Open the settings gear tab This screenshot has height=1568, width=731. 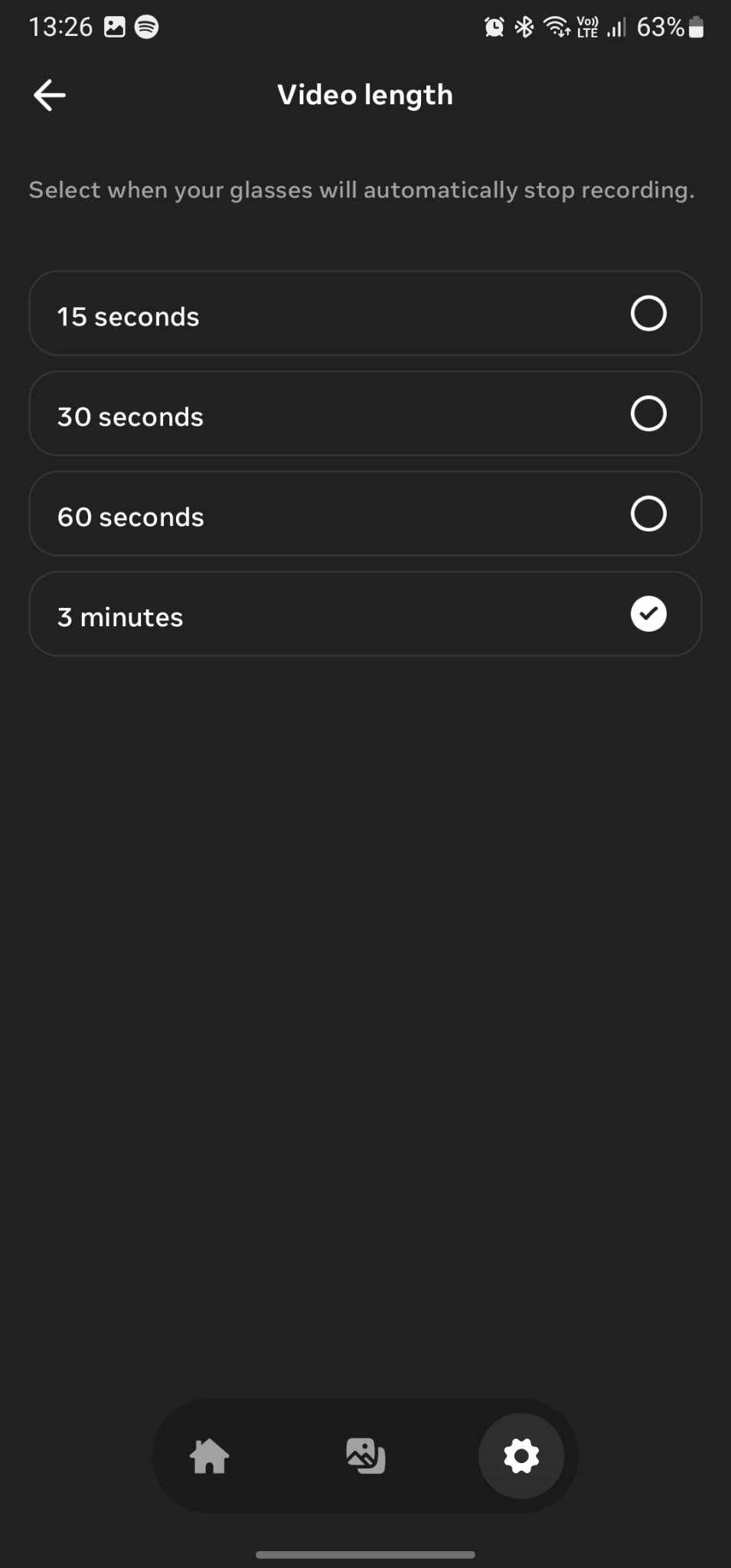point(521,1455)
